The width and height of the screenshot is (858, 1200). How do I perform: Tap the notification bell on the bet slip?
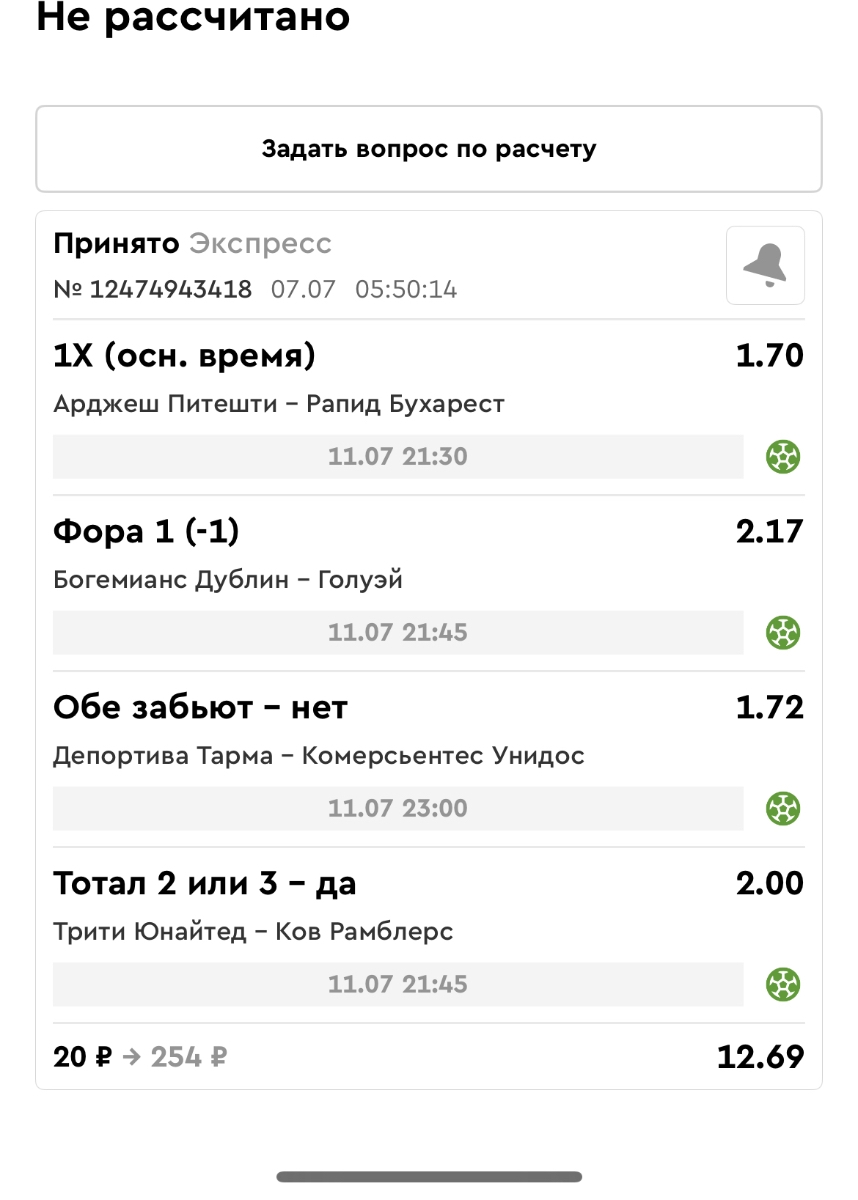pyautogui.click(x=765, y=265)
